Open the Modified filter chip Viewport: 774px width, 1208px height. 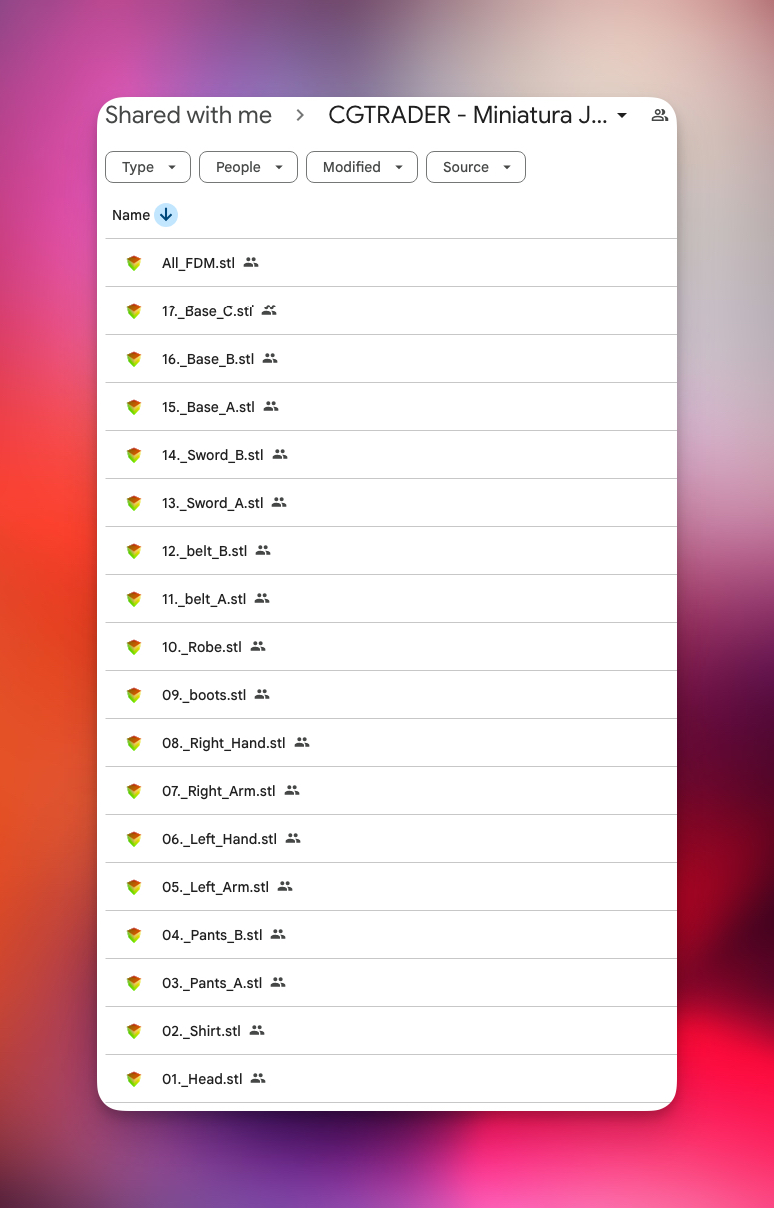click(362, 167)
